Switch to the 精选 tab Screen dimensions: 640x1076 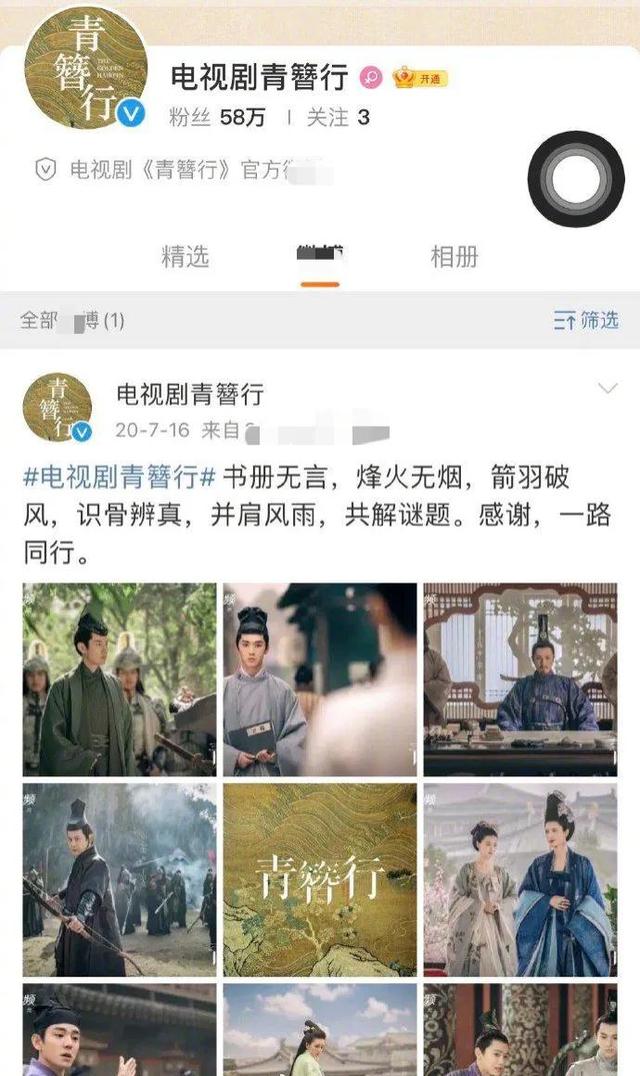(x=185, y=257)
